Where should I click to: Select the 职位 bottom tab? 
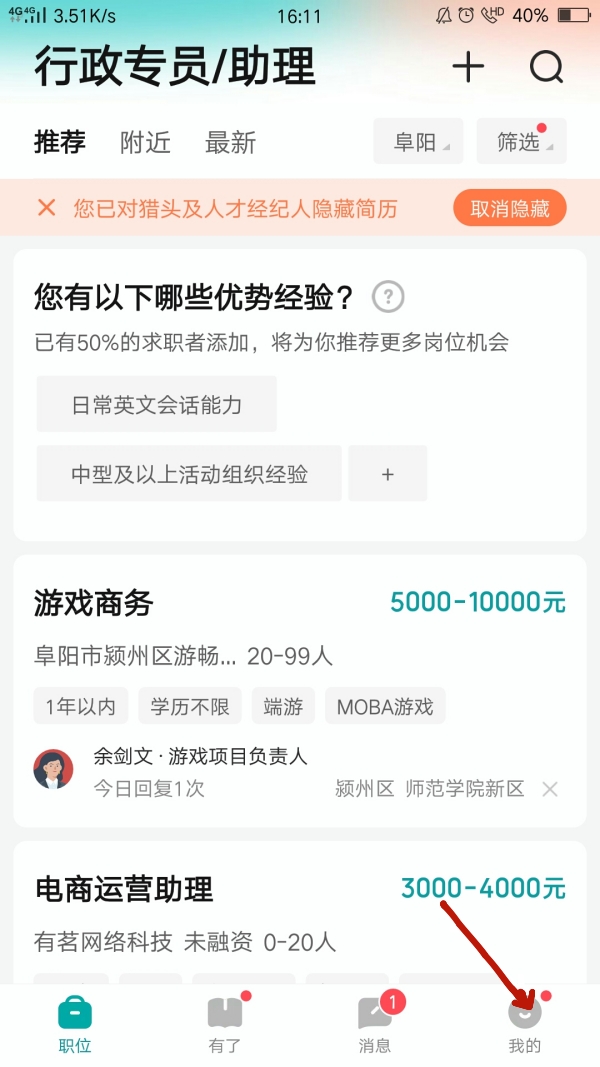[x=75, y=1025]
